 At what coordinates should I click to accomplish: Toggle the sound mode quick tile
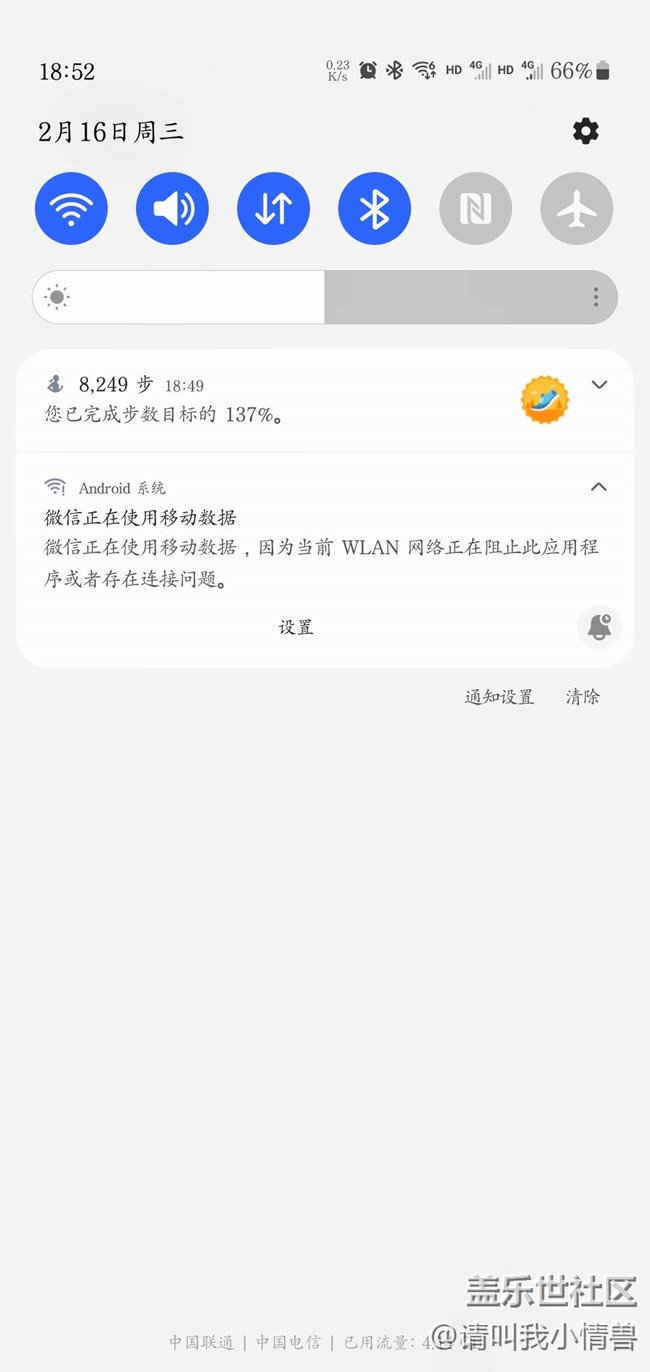coord(172,209)
